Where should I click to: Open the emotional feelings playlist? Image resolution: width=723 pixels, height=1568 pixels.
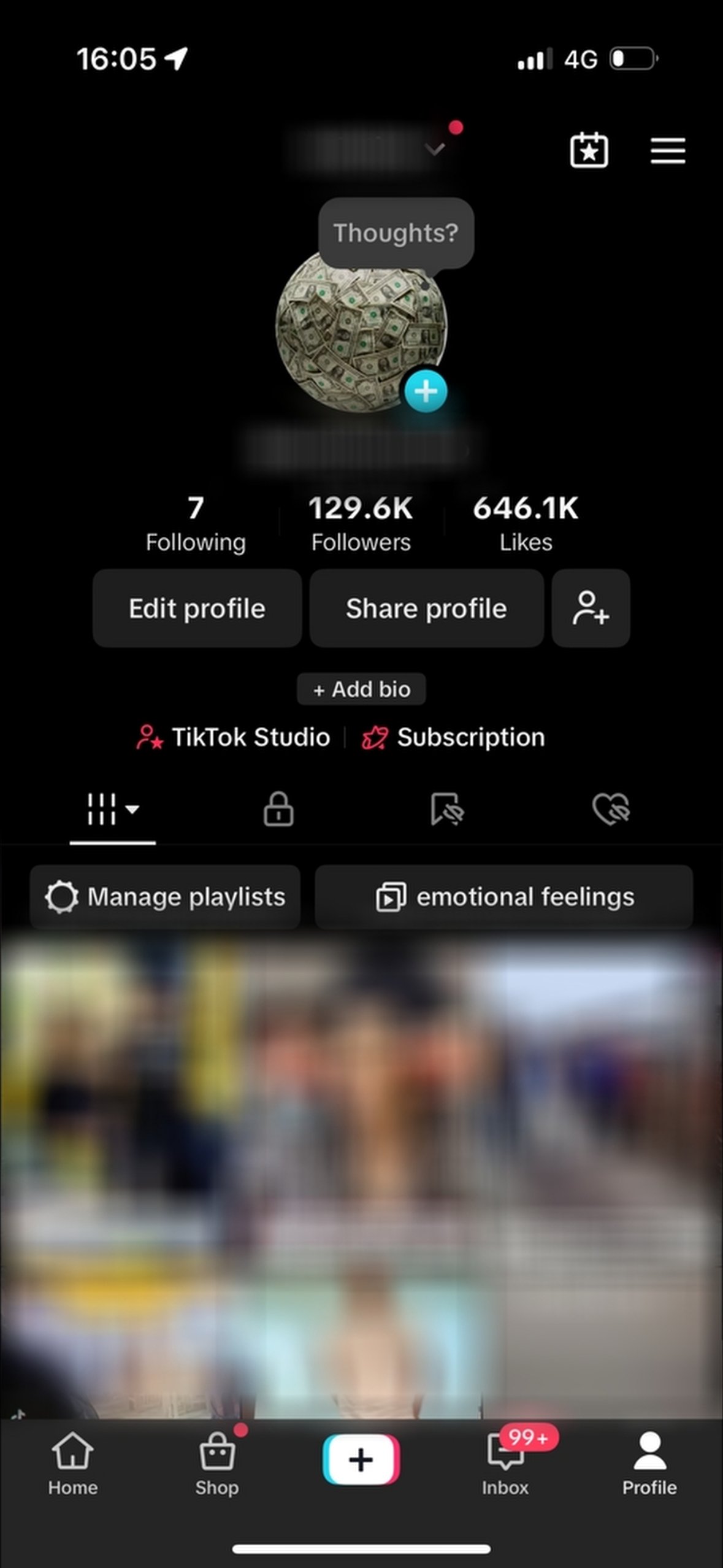(x=504, y=897)
